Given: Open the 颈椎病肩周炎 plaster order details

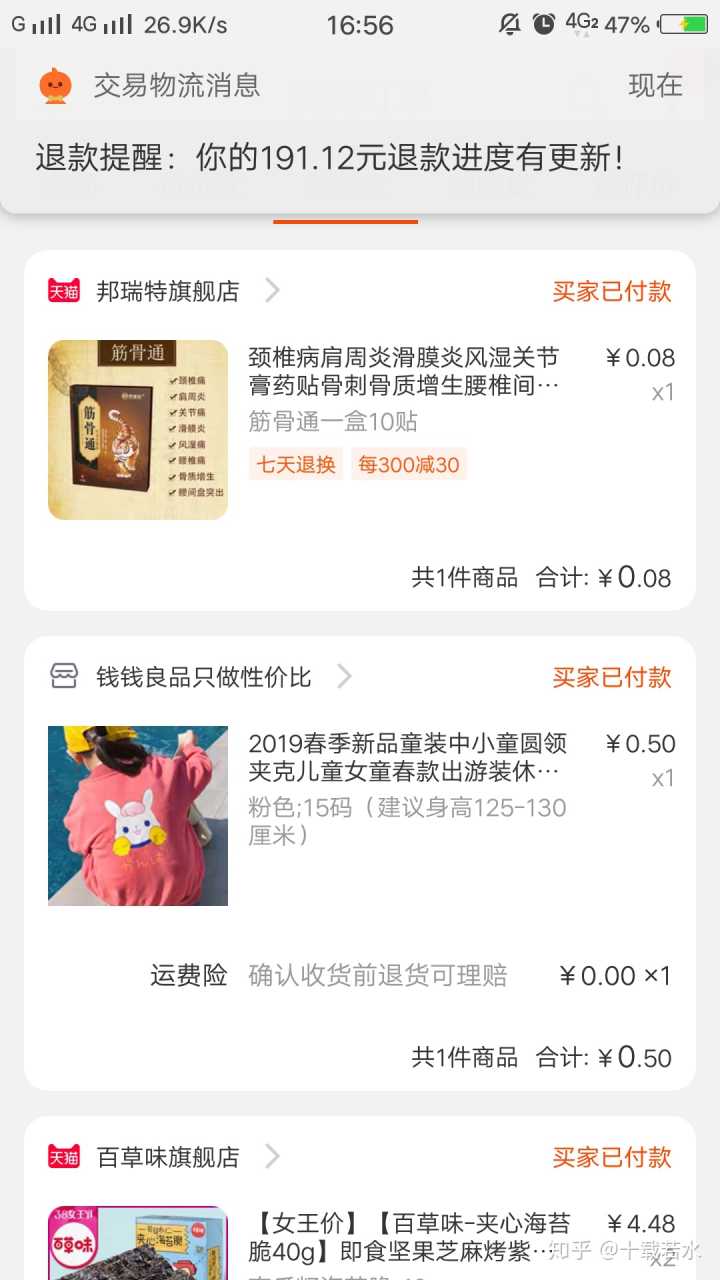Looking at the screenshot, I should [x=404, y=371].
